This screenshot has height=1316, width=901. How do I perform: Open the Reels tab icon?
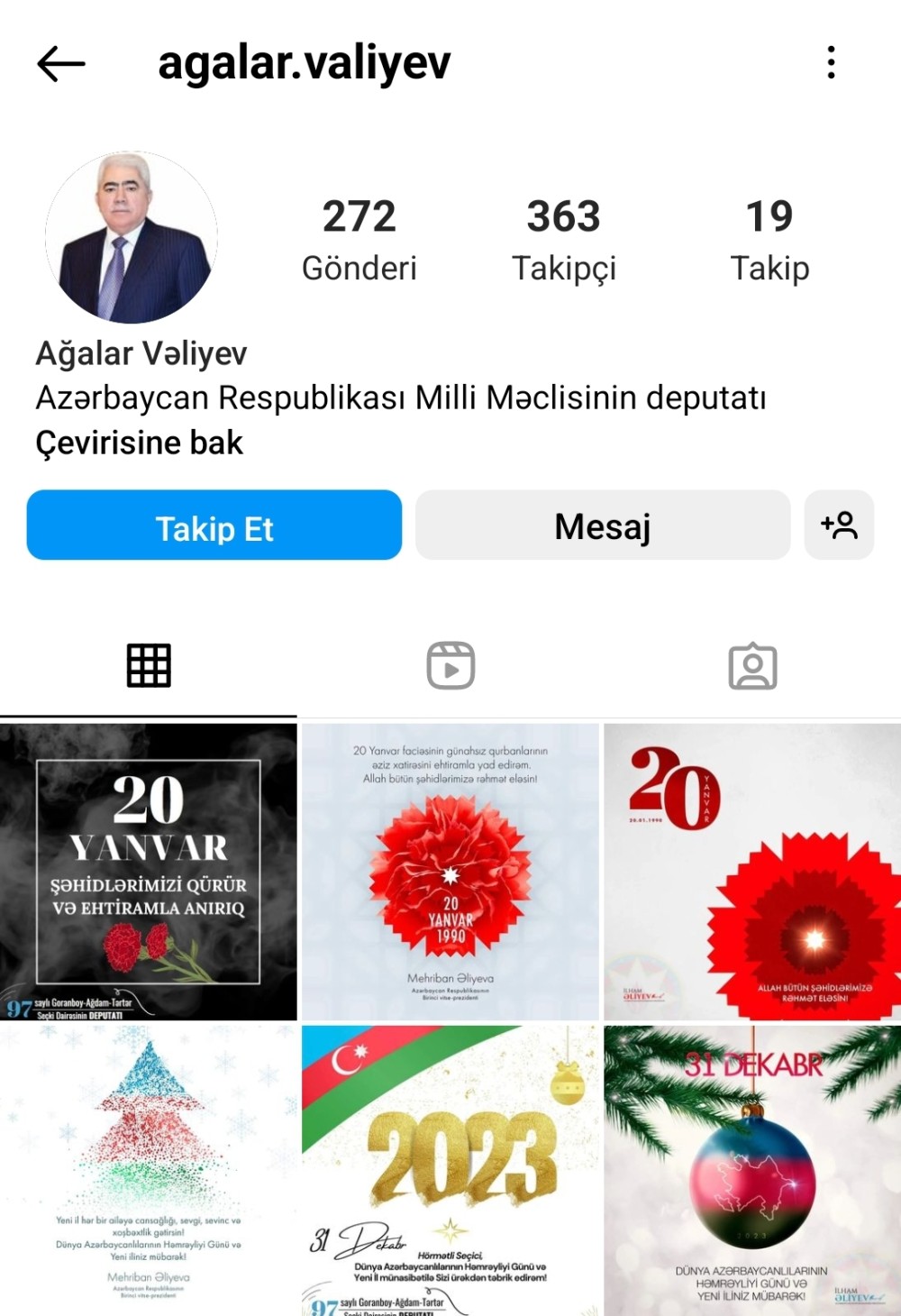point(450,665)
